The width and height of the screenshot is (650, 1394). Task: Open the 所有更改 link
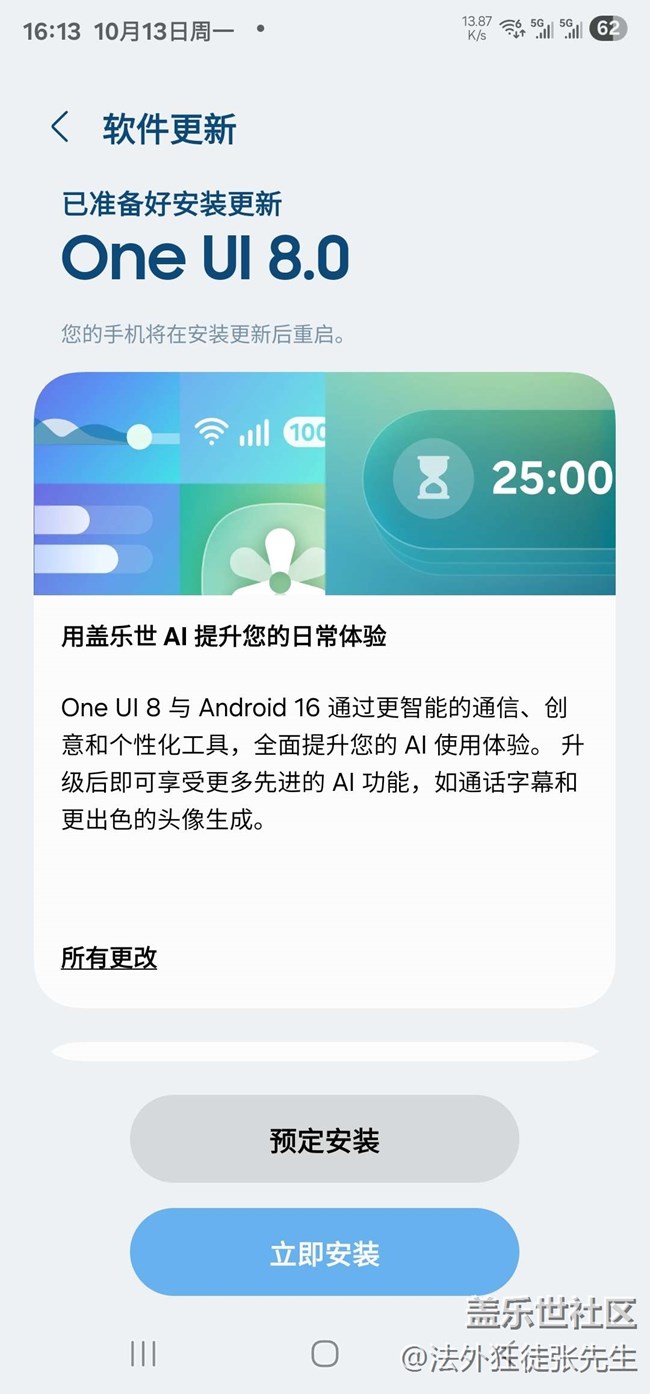[109, 957]
